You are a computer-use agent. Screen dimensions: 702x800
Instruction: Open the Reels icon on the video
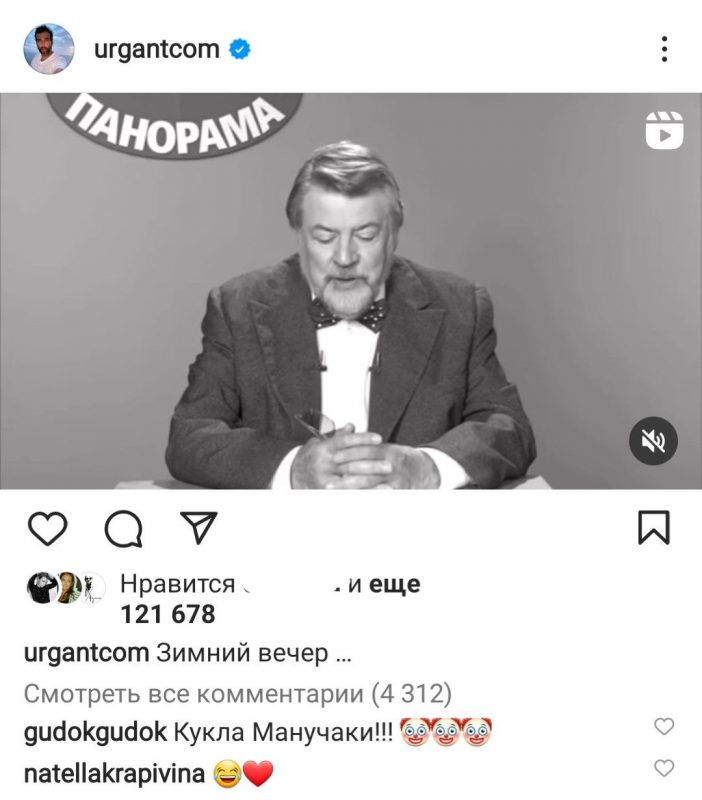point(664,130)
